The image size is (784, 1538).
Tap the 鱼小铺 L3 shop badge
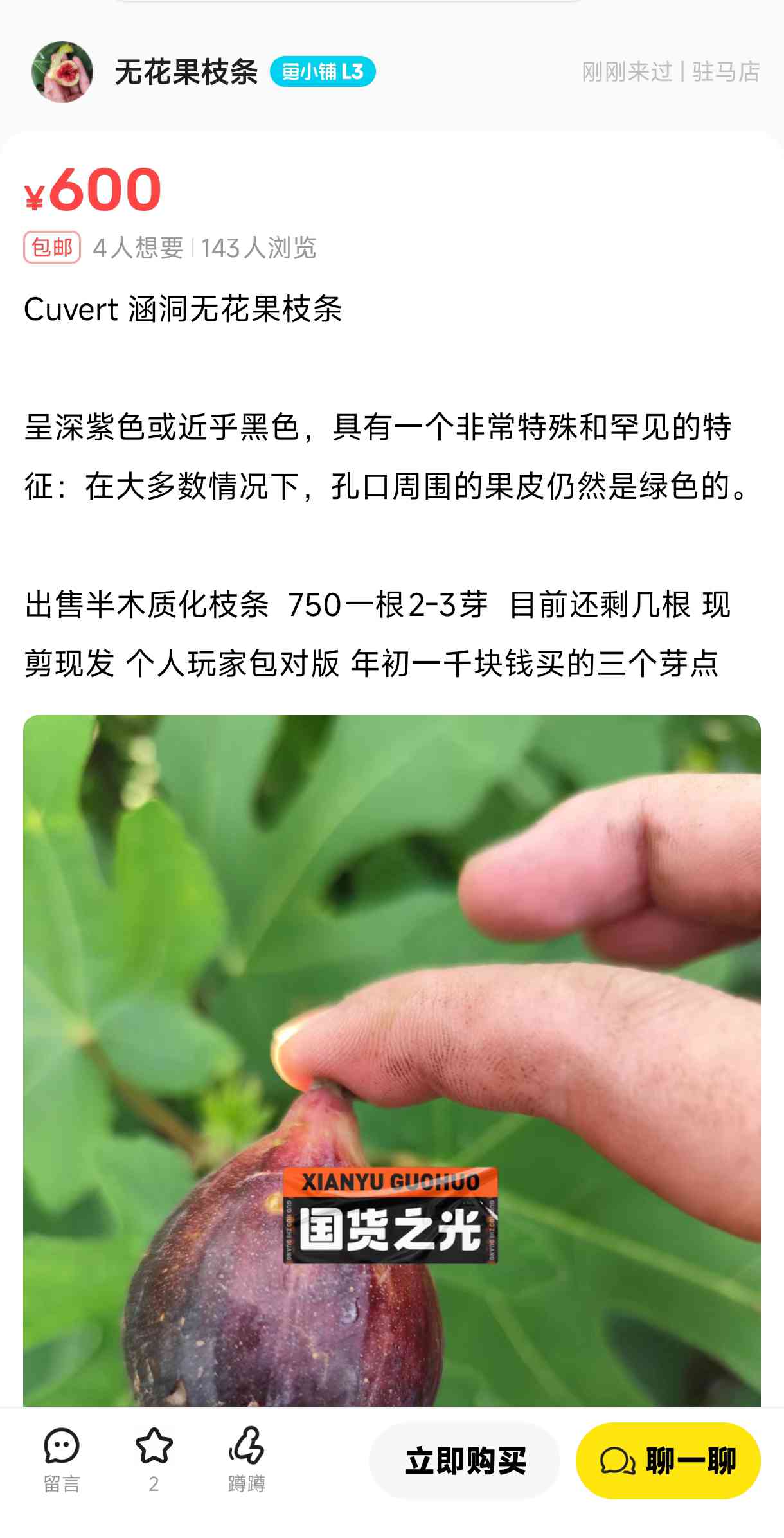click(x=323, y=72)
